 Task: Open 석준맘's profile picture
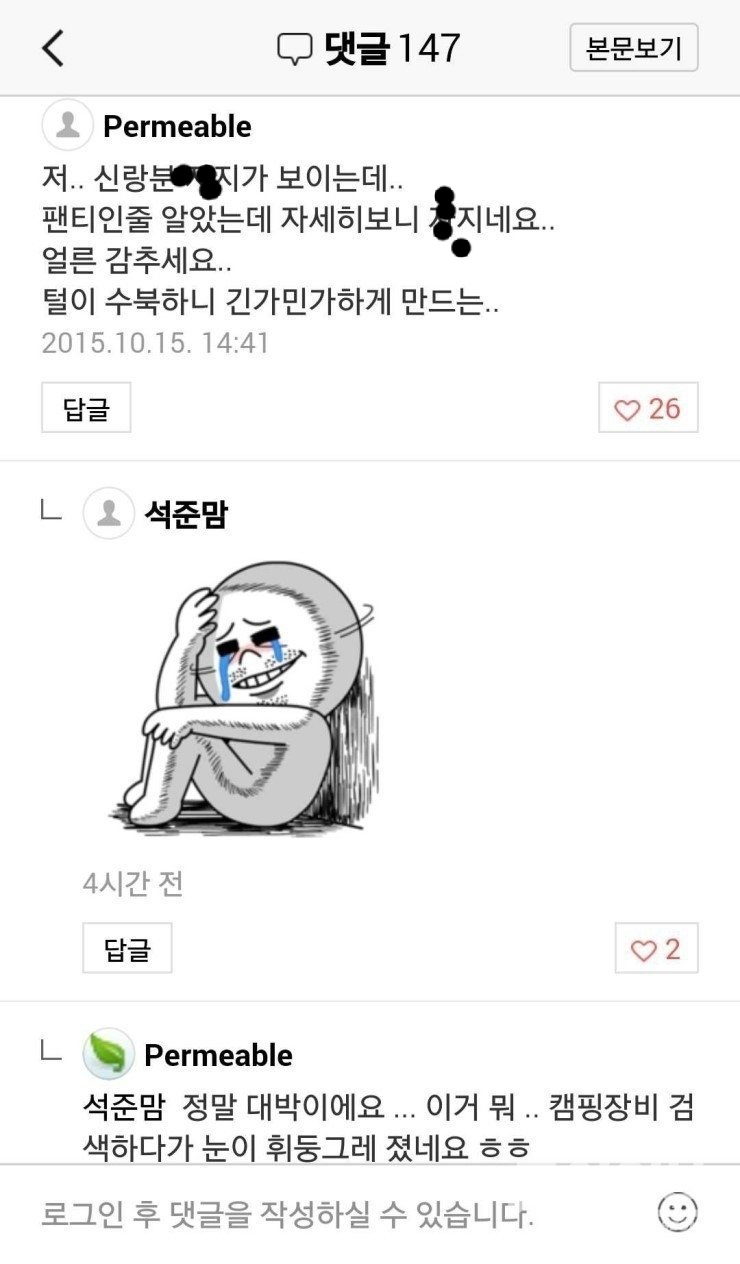(108, 514)
